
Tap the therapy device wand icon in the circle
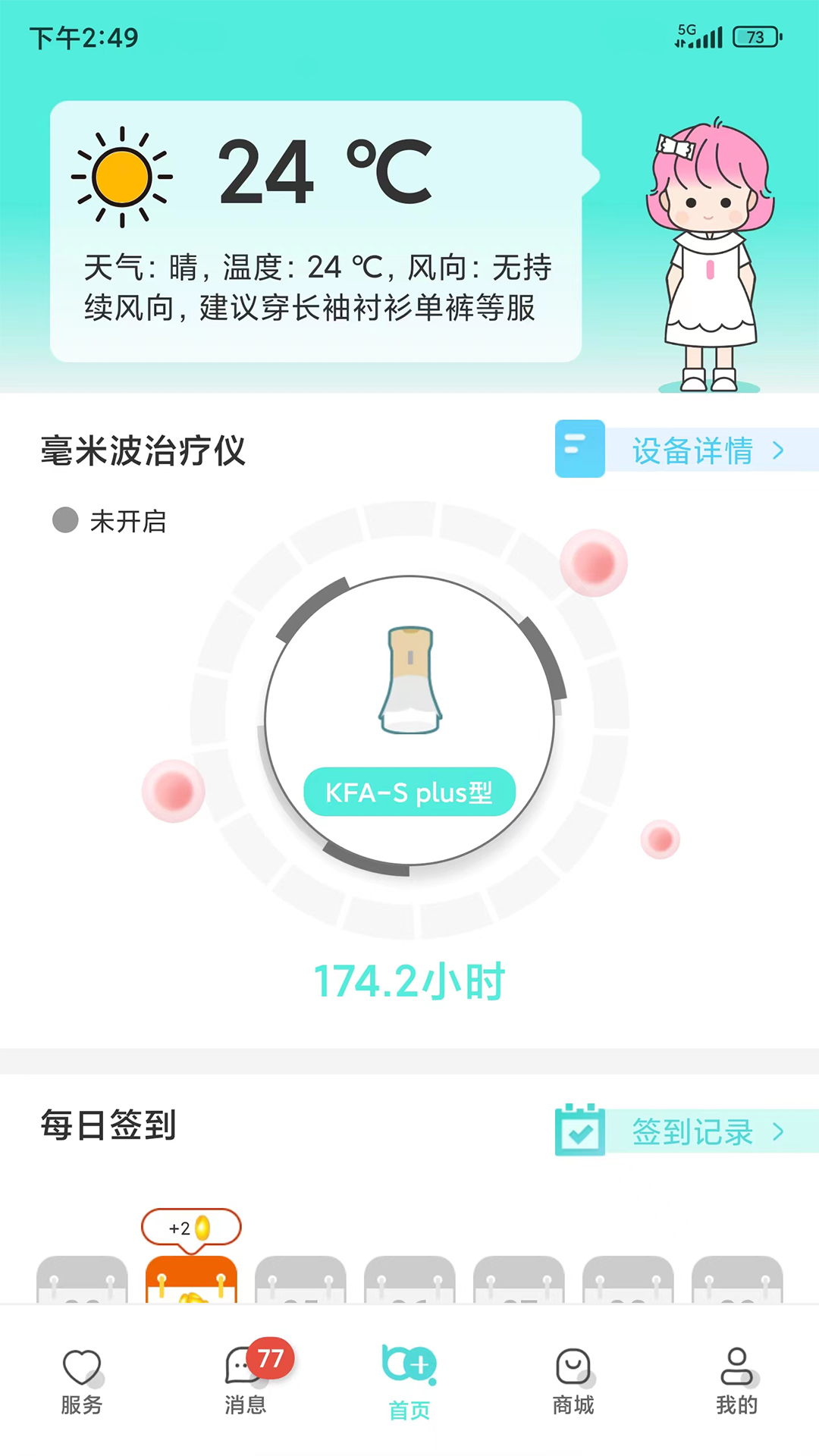[x=409, y=680]
